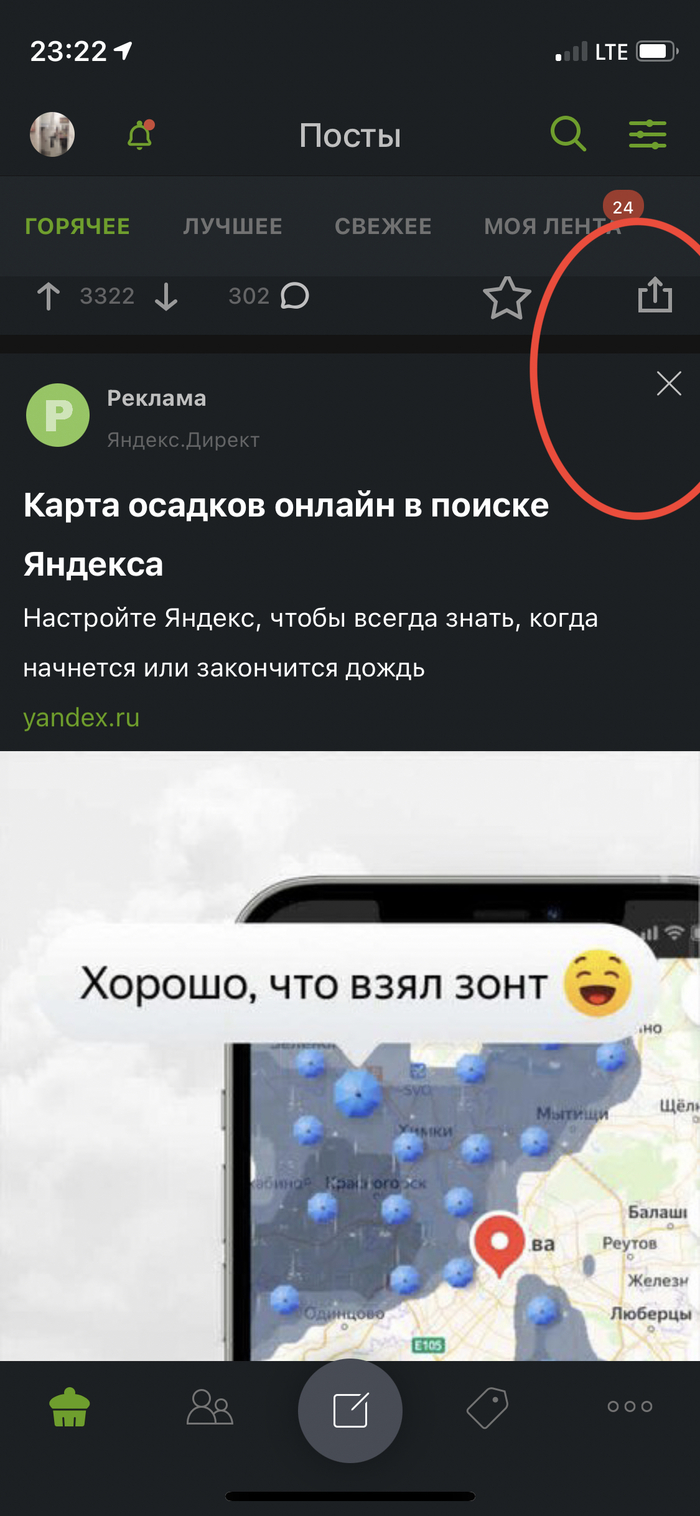Viewport: 700px width, 1516px height.
Task: Open the communities tab
Action: pyautogui.click(x=210, y=1408)
